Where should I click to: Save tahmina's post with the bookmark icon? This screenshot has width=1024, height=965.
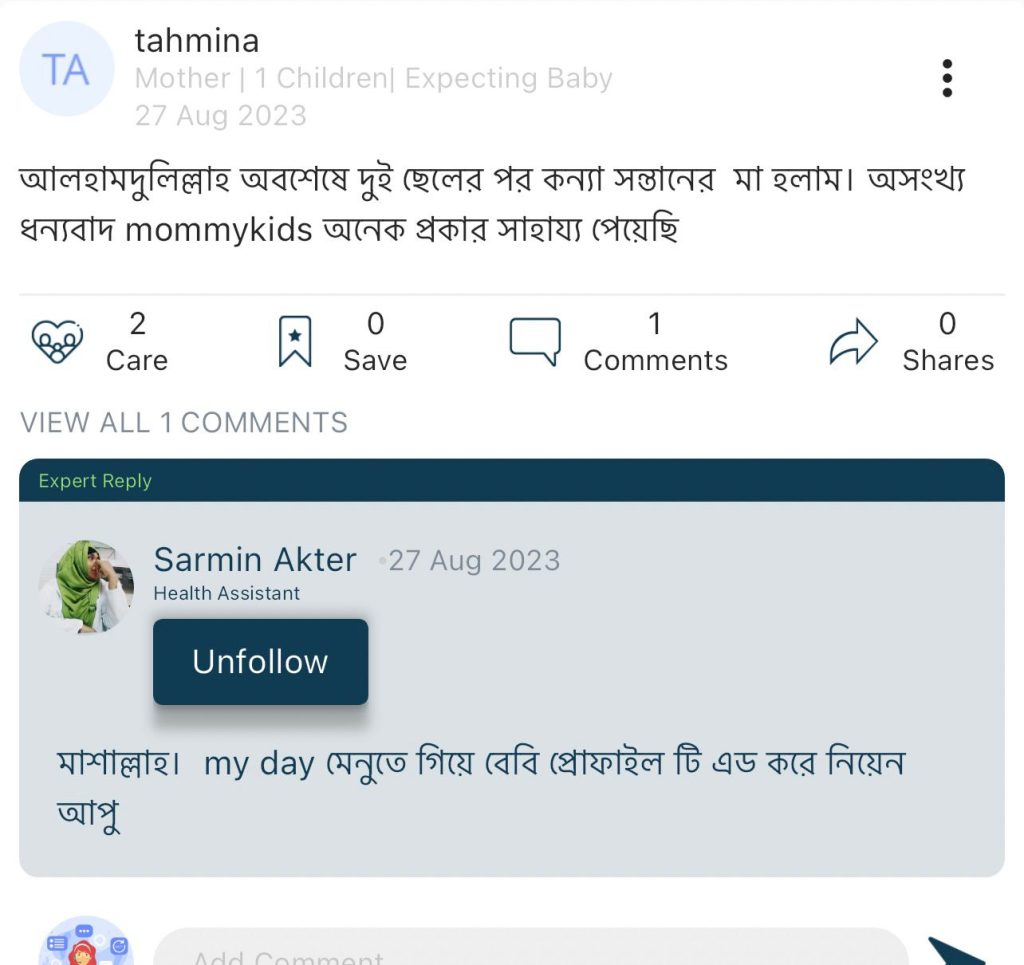click(x=294, y=342)
